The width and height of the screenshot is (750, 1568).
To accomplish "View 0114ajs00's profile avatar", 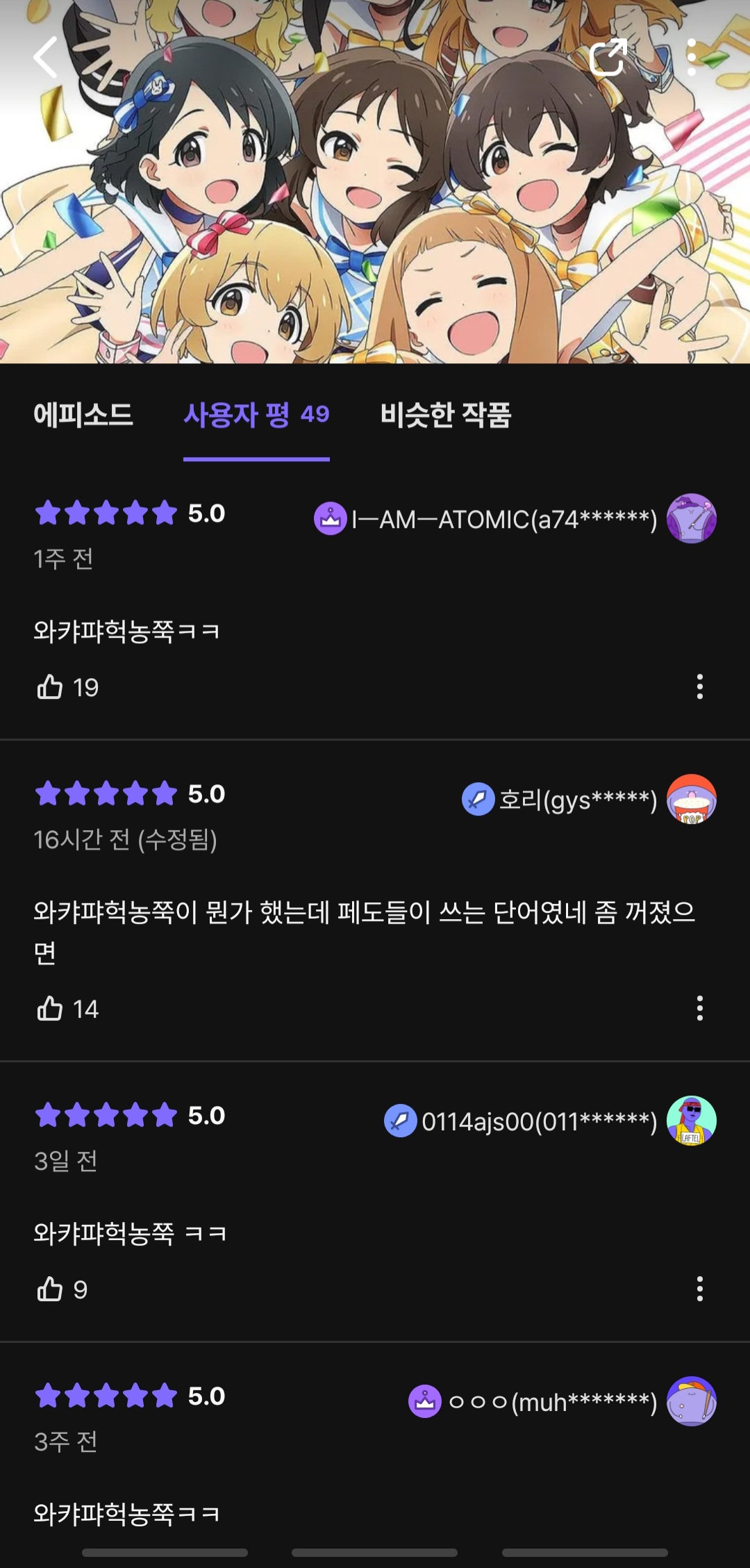I will [x=691, y=1121].
